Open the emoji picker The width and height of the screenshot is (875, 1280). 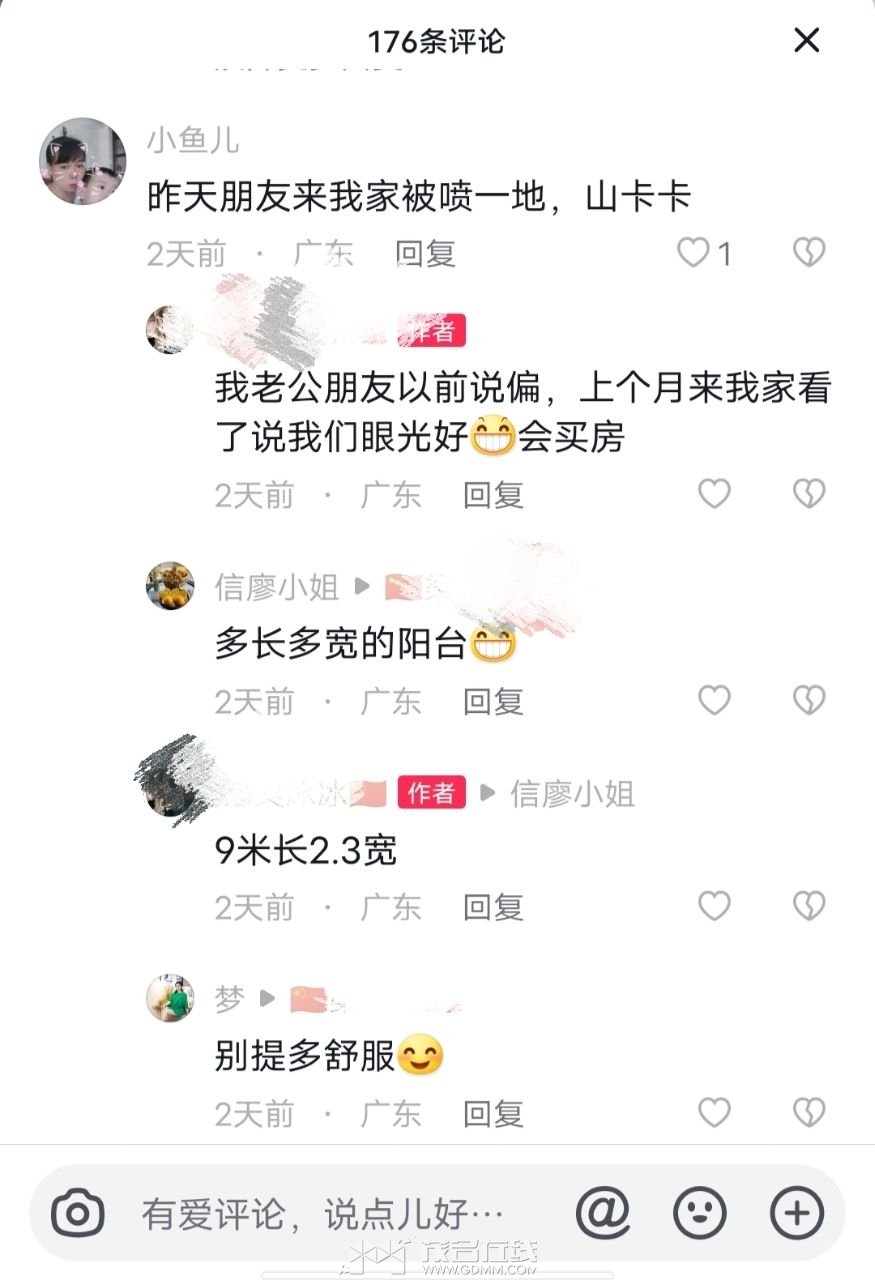(x=700, y=1214)
